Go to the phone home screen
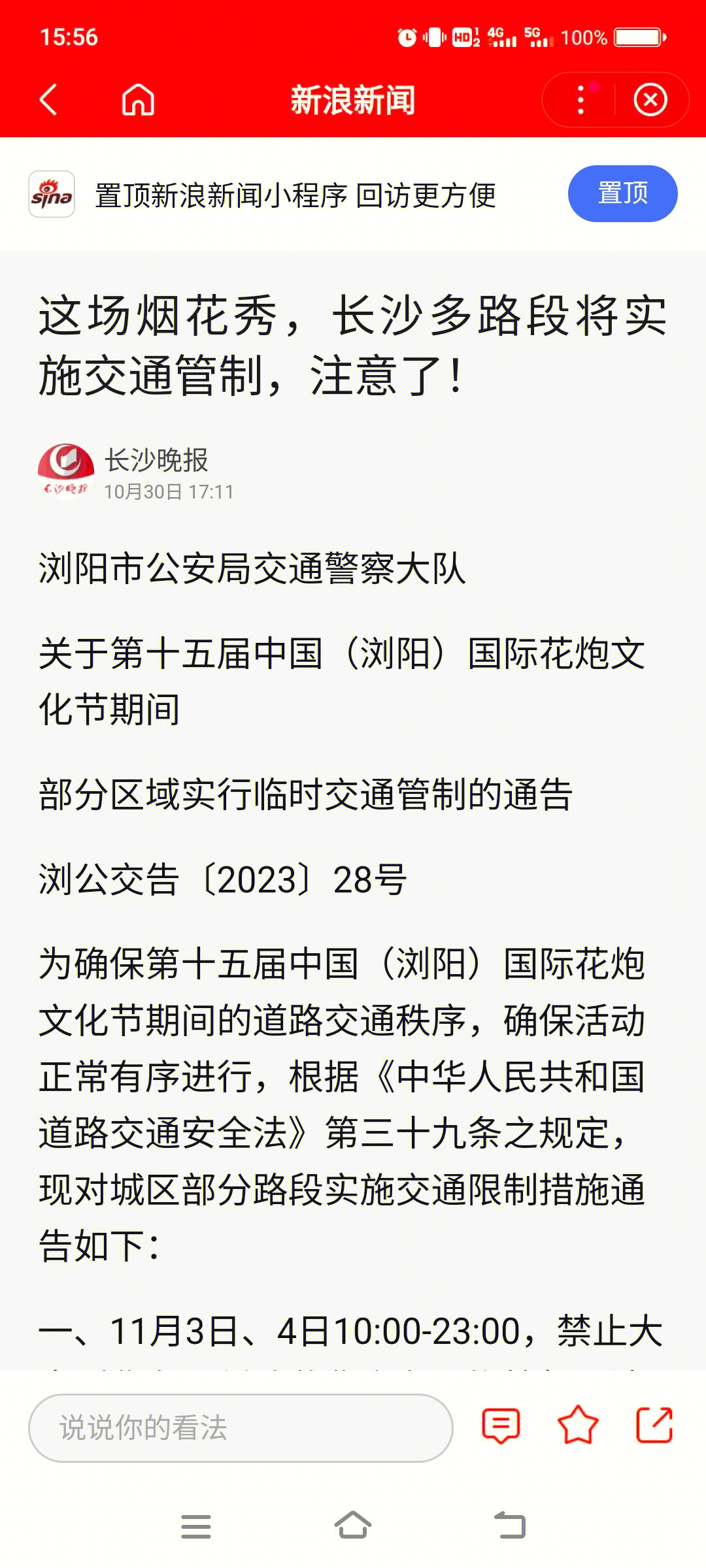The image size is (706, 1568). pyautogui.click(x=353, y=1526)
